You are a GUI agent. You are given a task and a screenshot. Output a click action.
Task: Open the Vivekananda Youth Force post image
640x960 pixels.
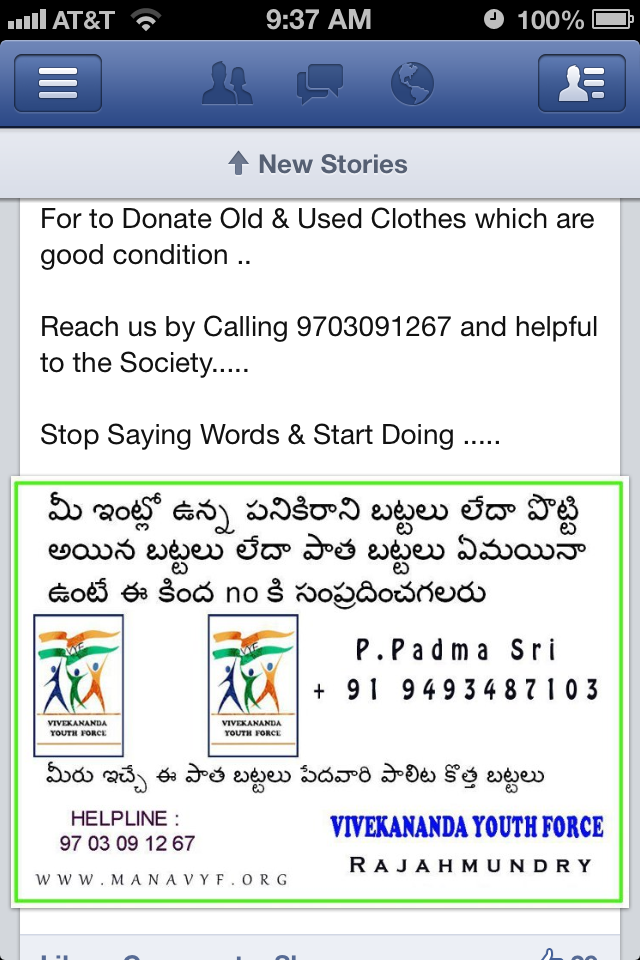[x=319, y=692]
